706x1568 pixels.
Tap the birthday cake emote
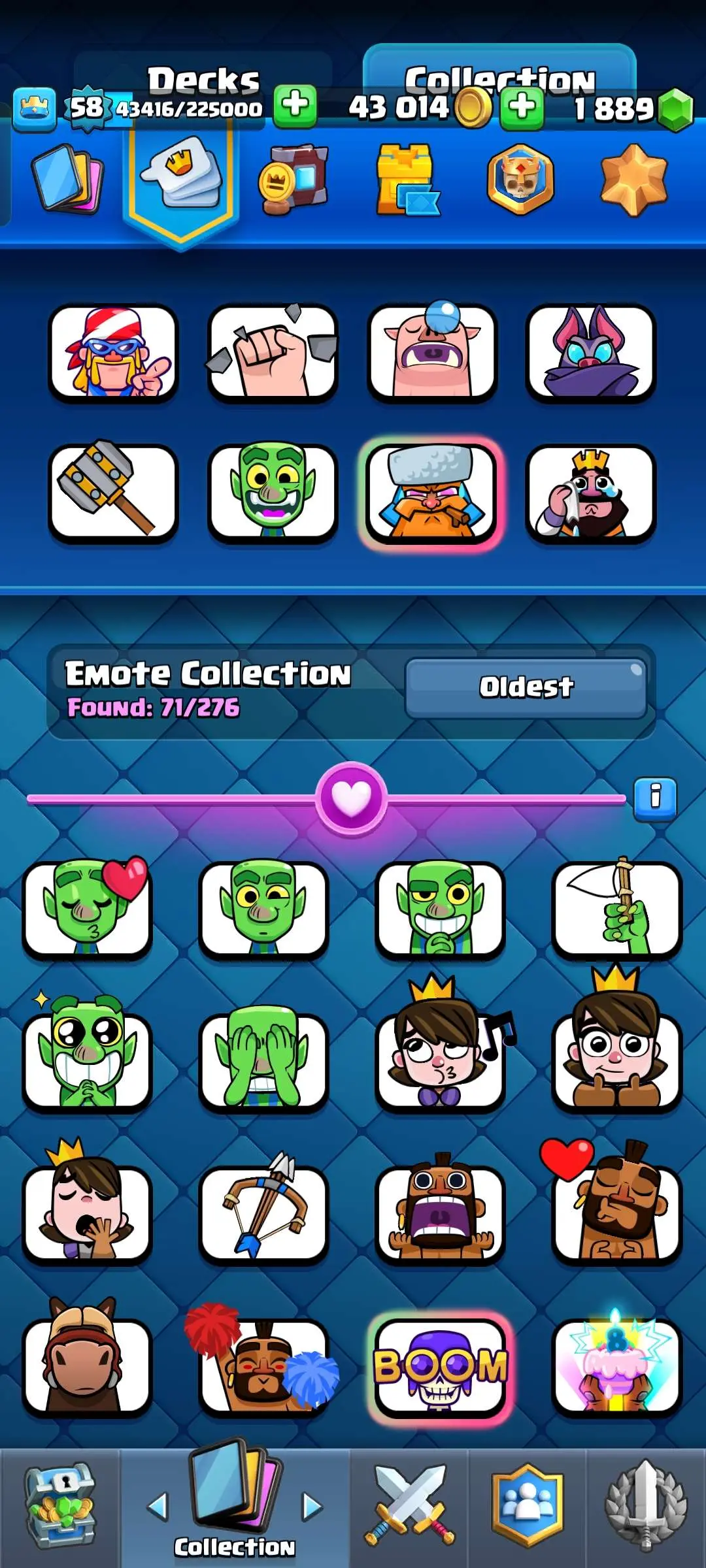(617, 1365)
